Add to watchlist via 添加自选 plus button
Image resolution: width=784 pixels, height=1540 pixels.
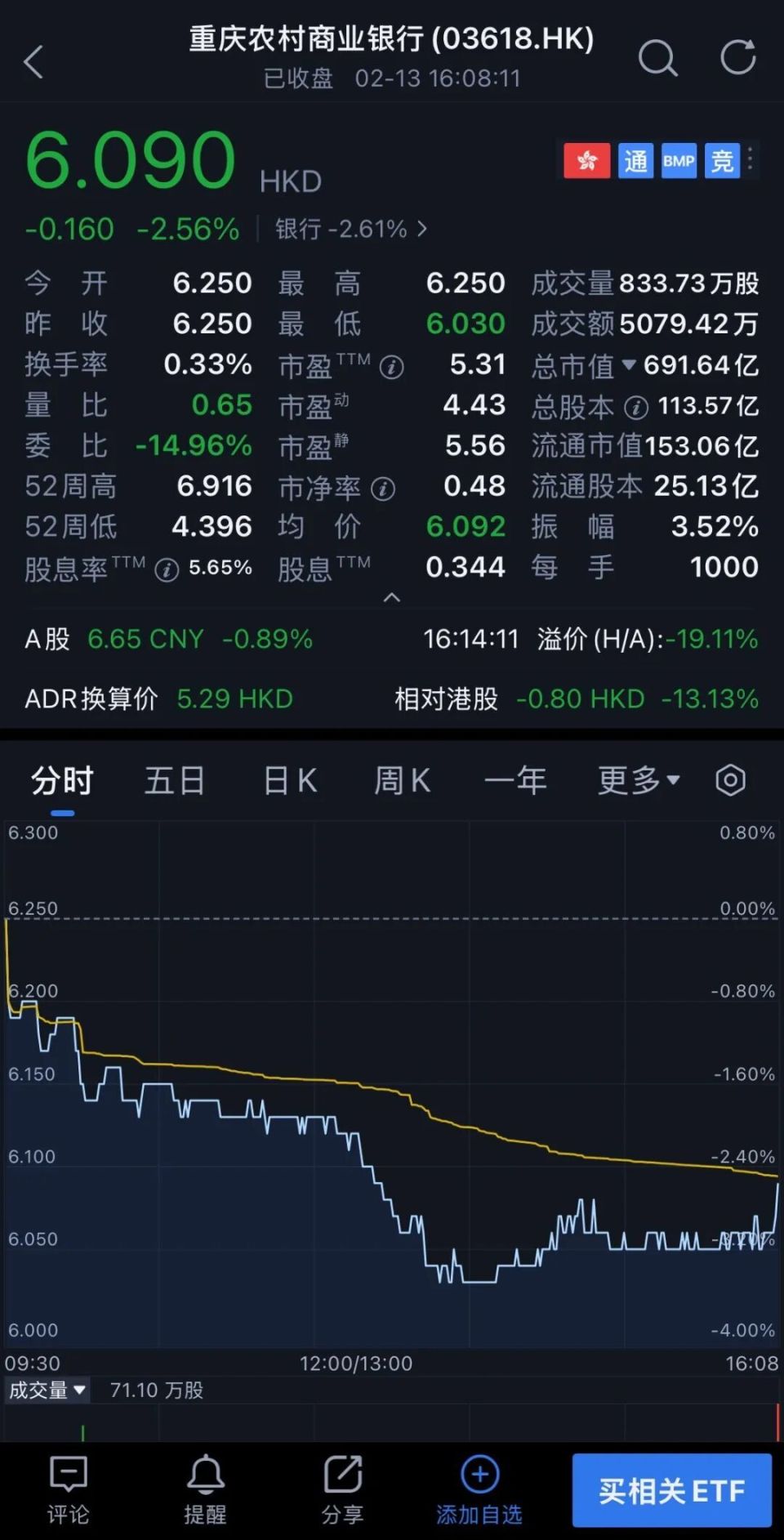479,1489
